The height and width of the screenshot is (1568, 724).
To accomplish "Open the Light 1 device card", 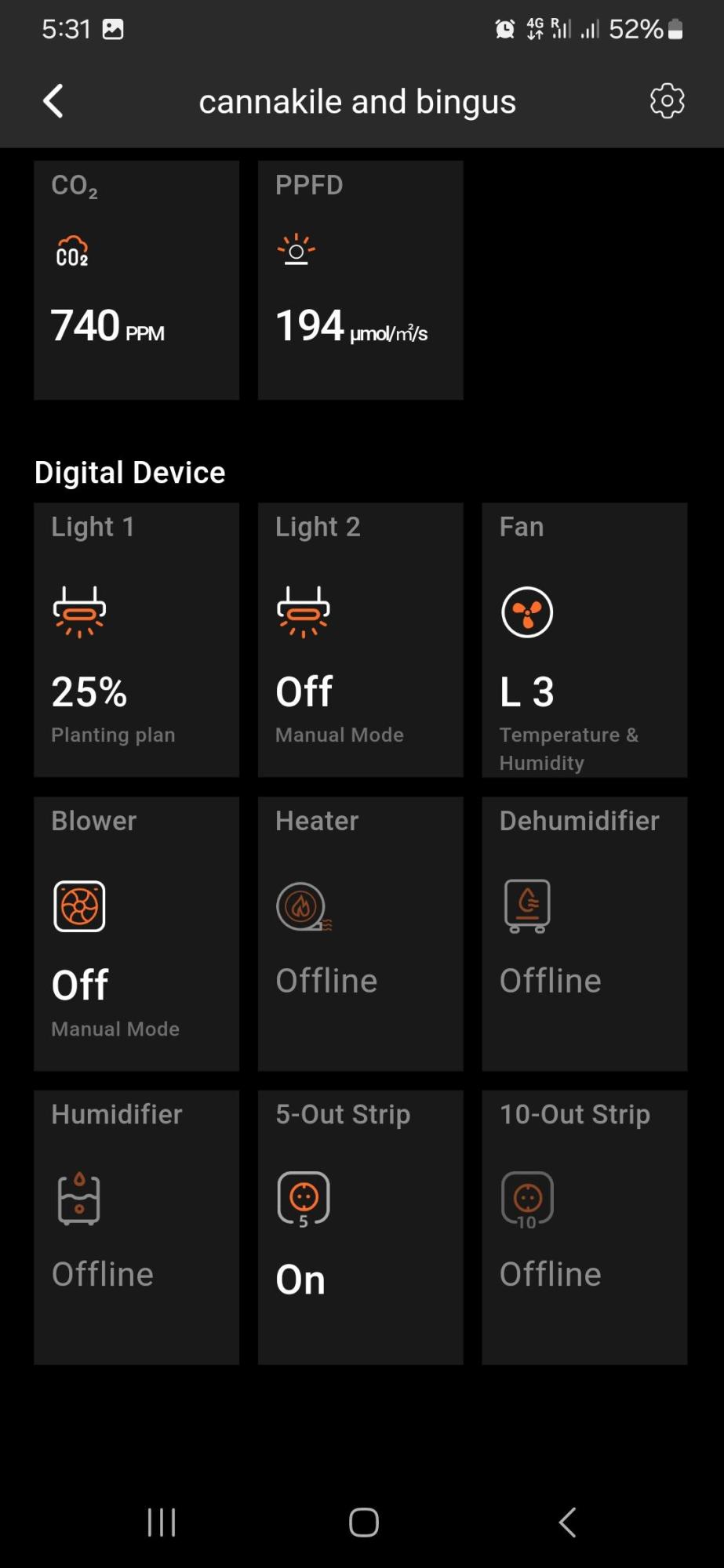I will coord(136,640).
